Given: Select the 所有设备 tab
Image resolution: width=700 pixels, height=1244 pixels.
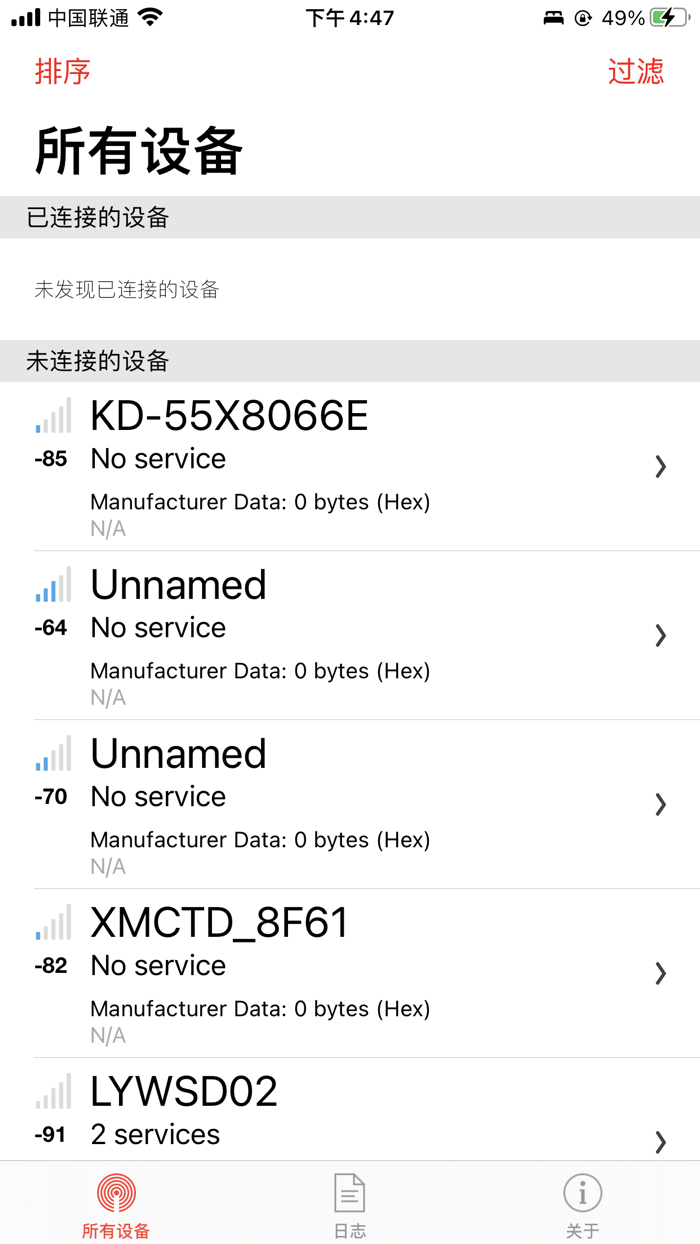Looking at the screenshot, I should tap(116, 1205).
